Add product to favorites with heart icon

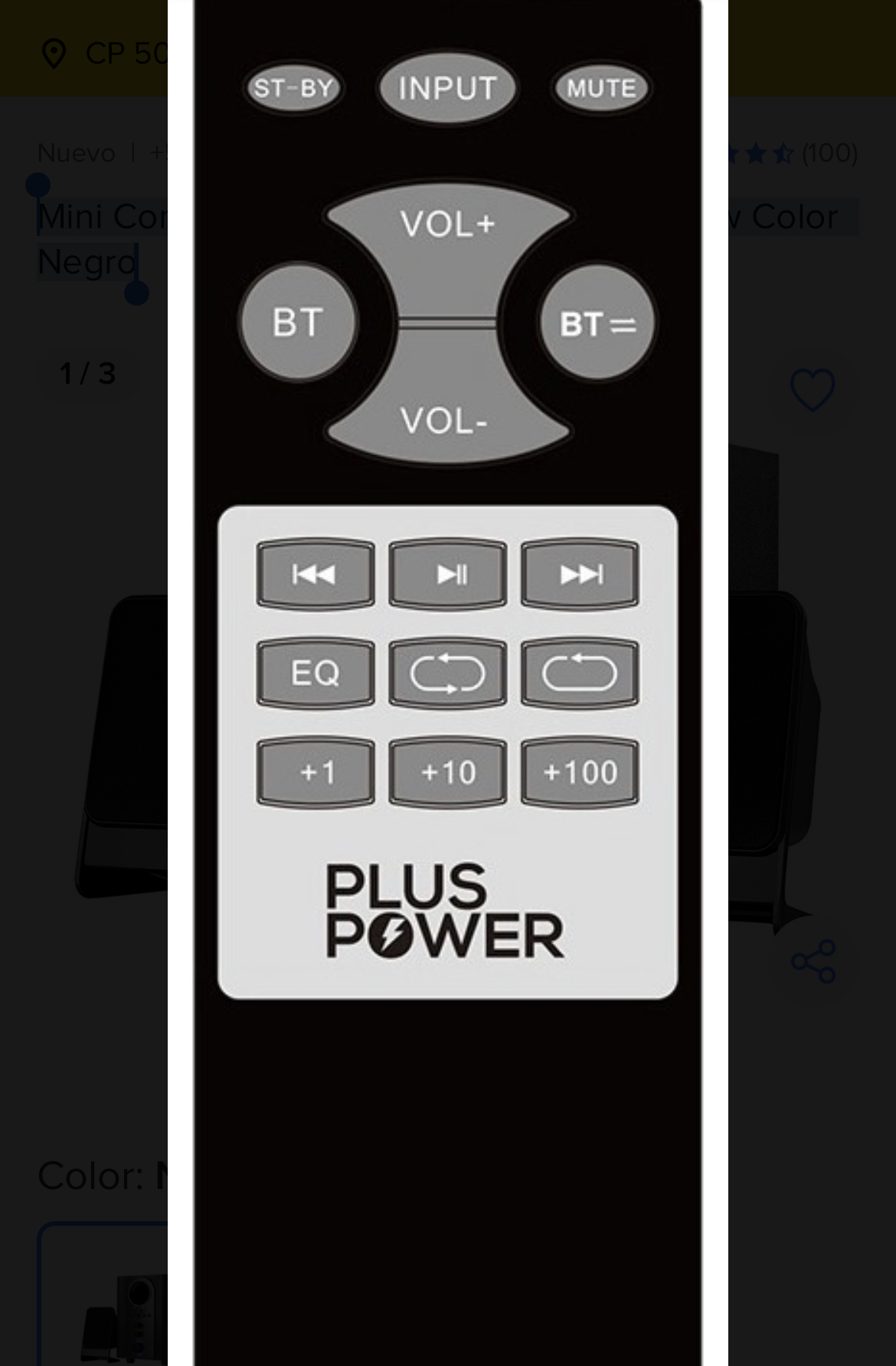tap(812, 389)
